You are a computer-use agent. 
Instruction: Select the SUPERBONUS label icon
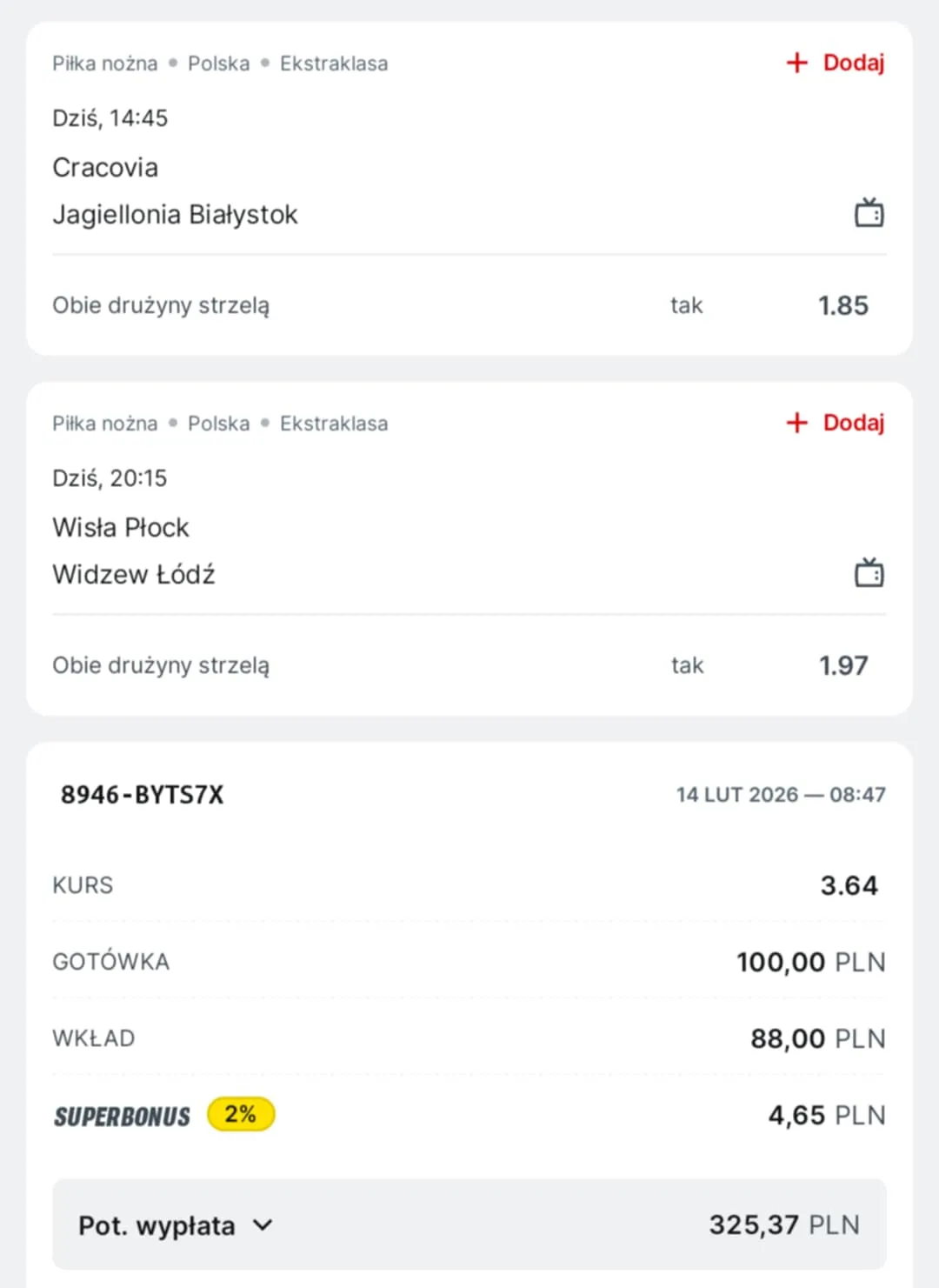(x=122, y=1116)
